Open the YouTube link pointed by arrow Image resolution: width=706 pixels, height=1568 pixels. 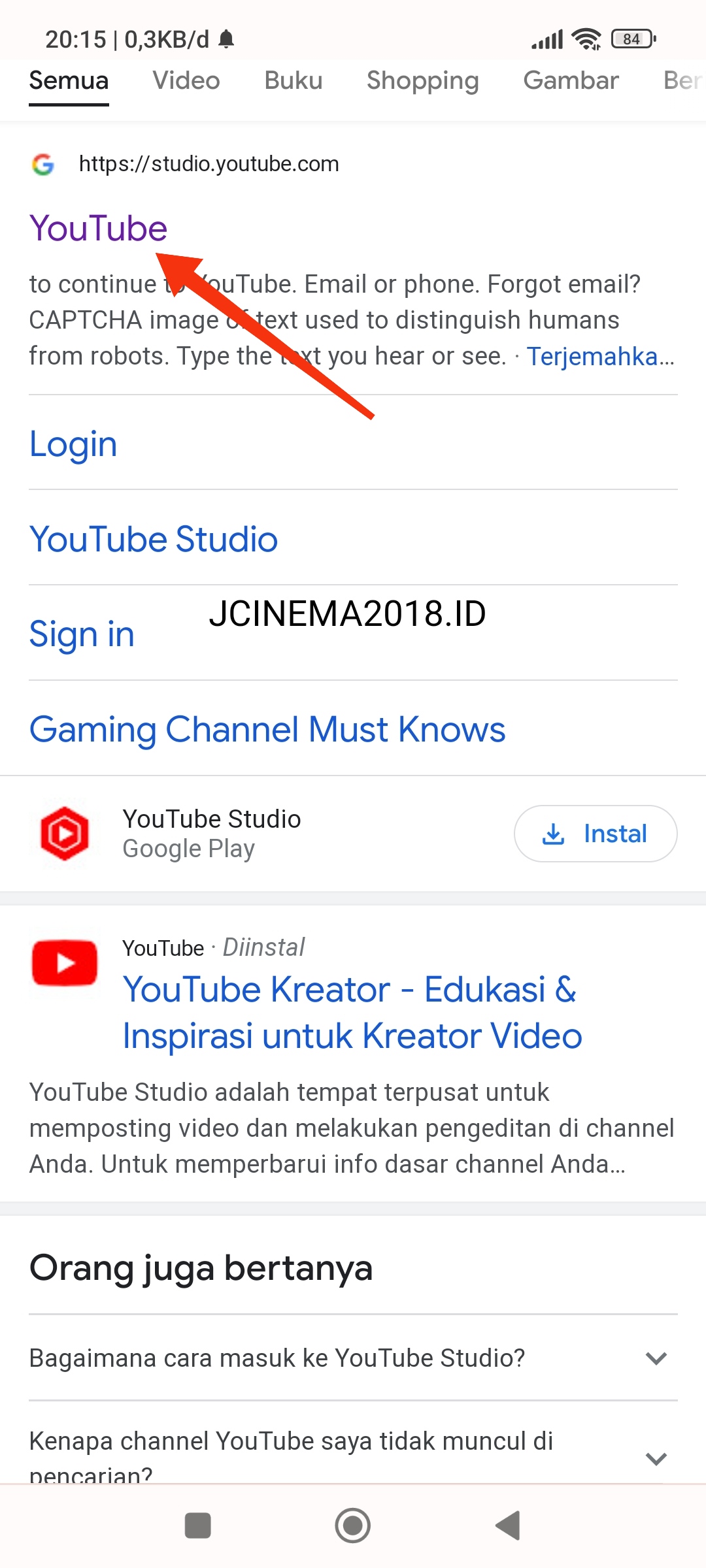coord(98,229)
